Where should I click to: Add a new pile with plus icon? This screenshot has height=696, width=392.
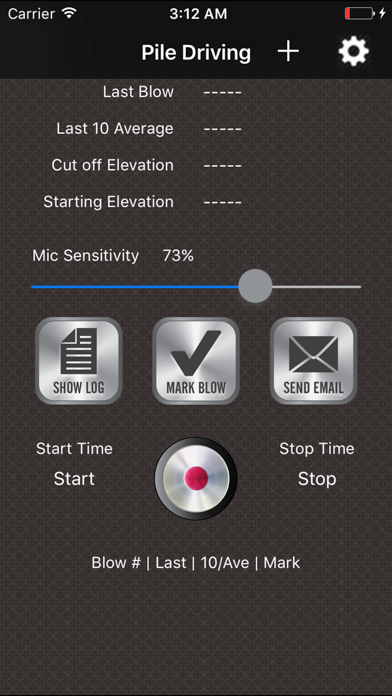point(288,52)
